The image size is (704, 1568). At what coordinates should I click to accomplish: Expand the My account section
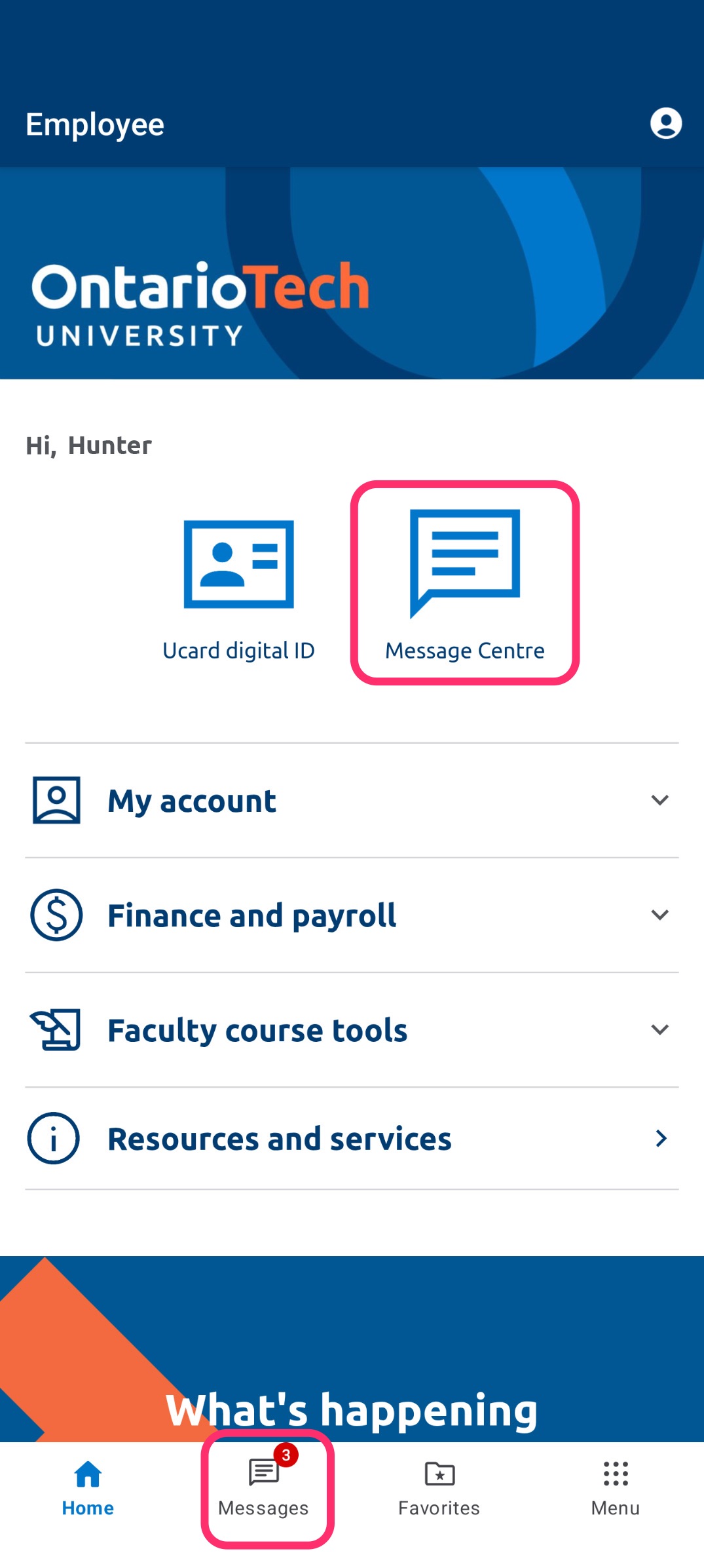[x=351, y=800]
